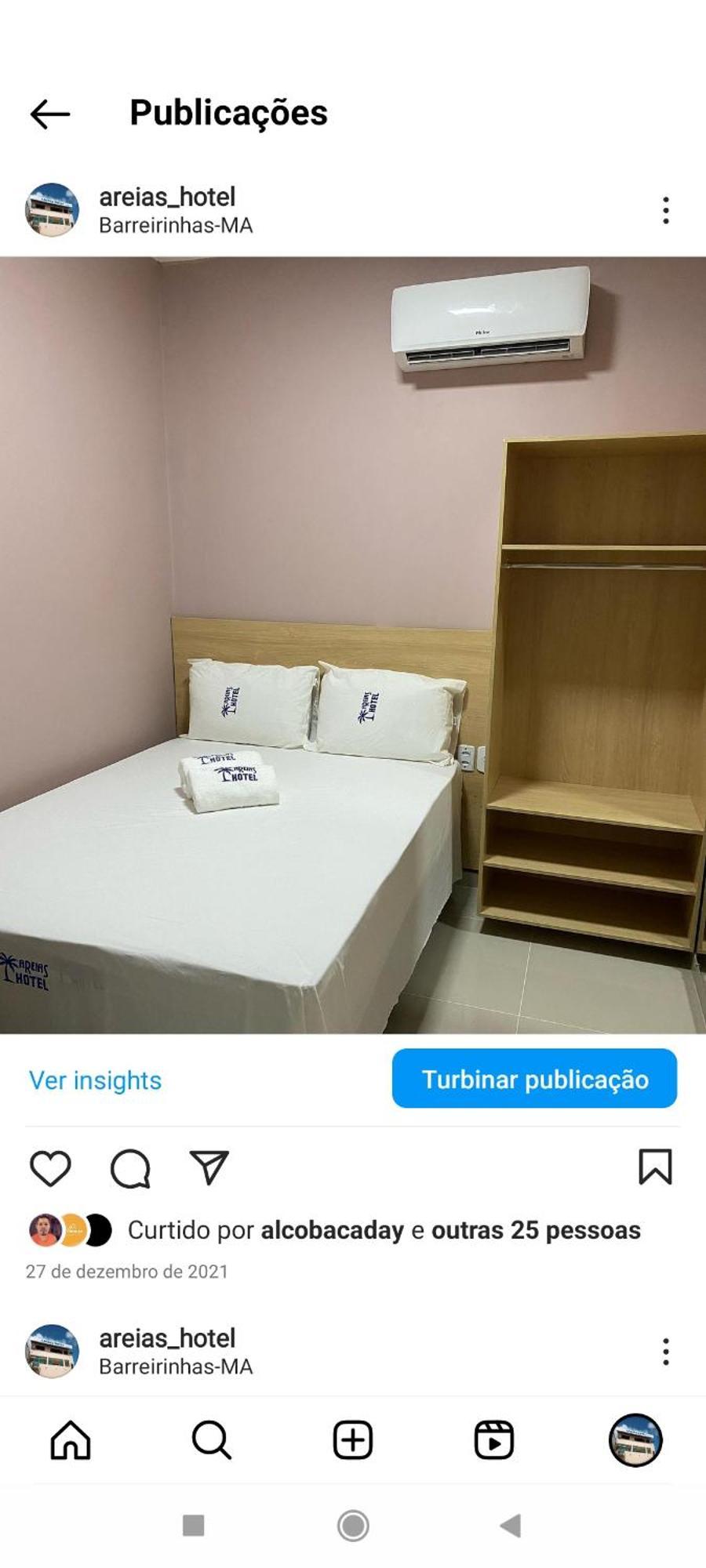The image size is (706, 1568).
Task: Open the overflow menu of the first post
Action: point(665,210)
